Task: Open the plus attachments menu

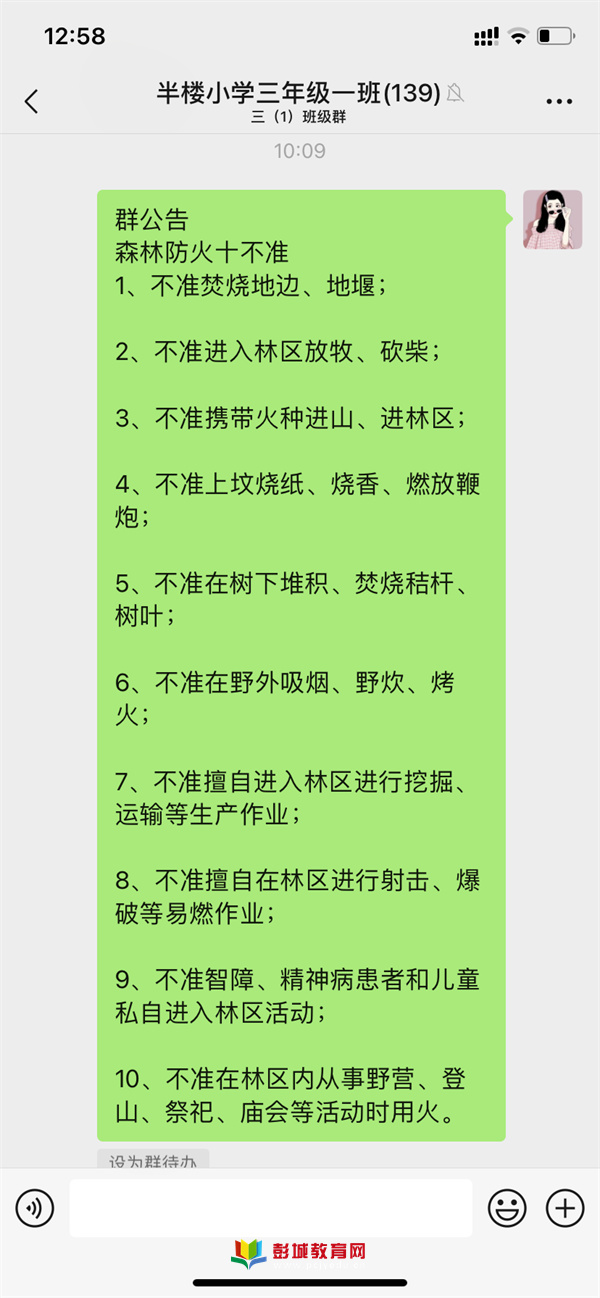Action: click(x=565, y=1208)
